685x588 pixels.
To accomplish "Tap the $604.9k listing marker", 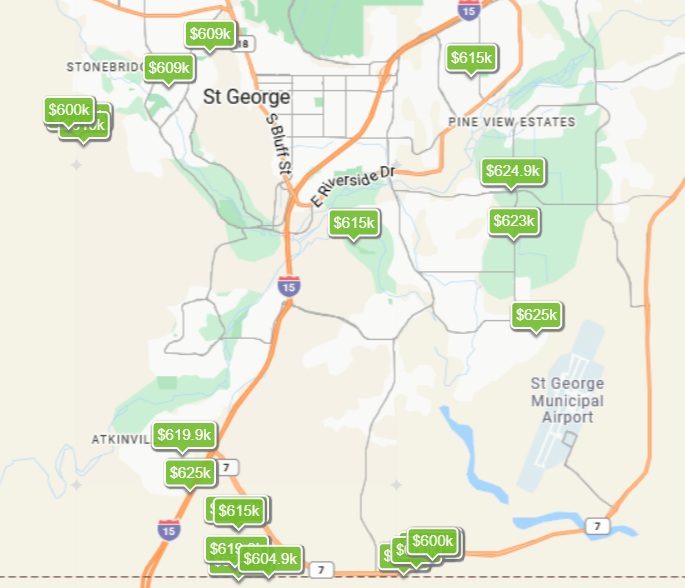I will coord(270,558).
